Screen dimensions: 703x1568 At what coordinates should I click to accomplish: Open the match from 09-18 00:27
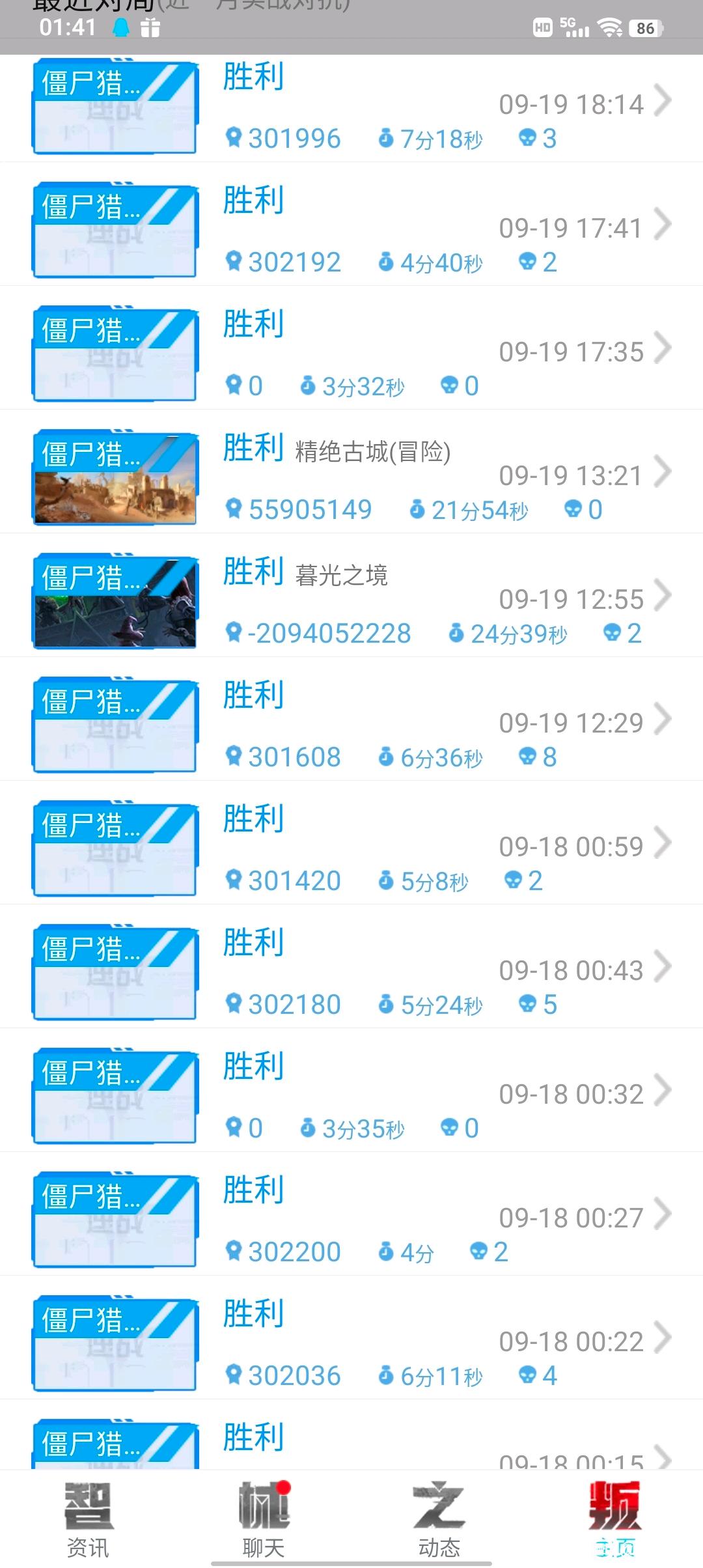(351, 1214)
